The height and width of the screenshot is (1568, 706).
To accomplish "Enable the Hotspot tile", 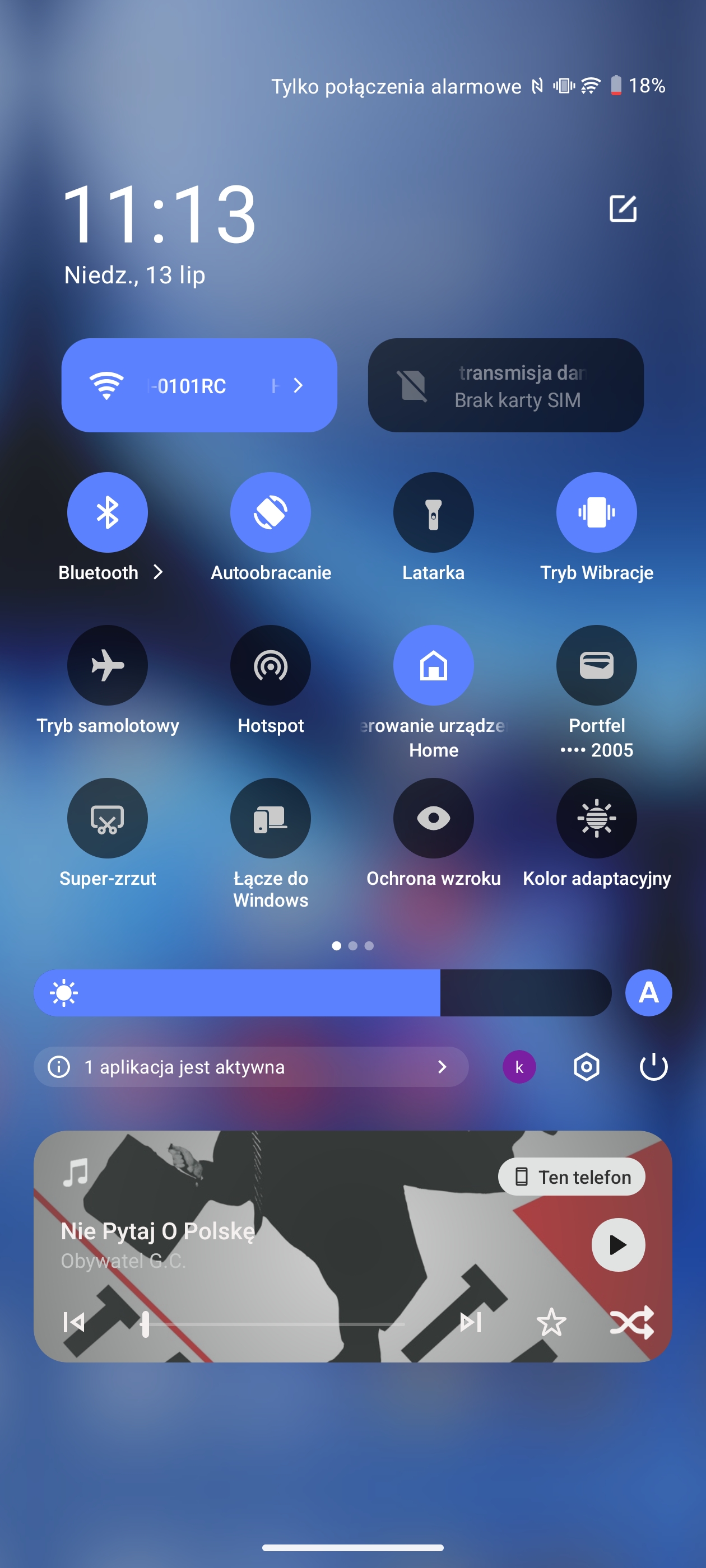I will coord(271,665).
